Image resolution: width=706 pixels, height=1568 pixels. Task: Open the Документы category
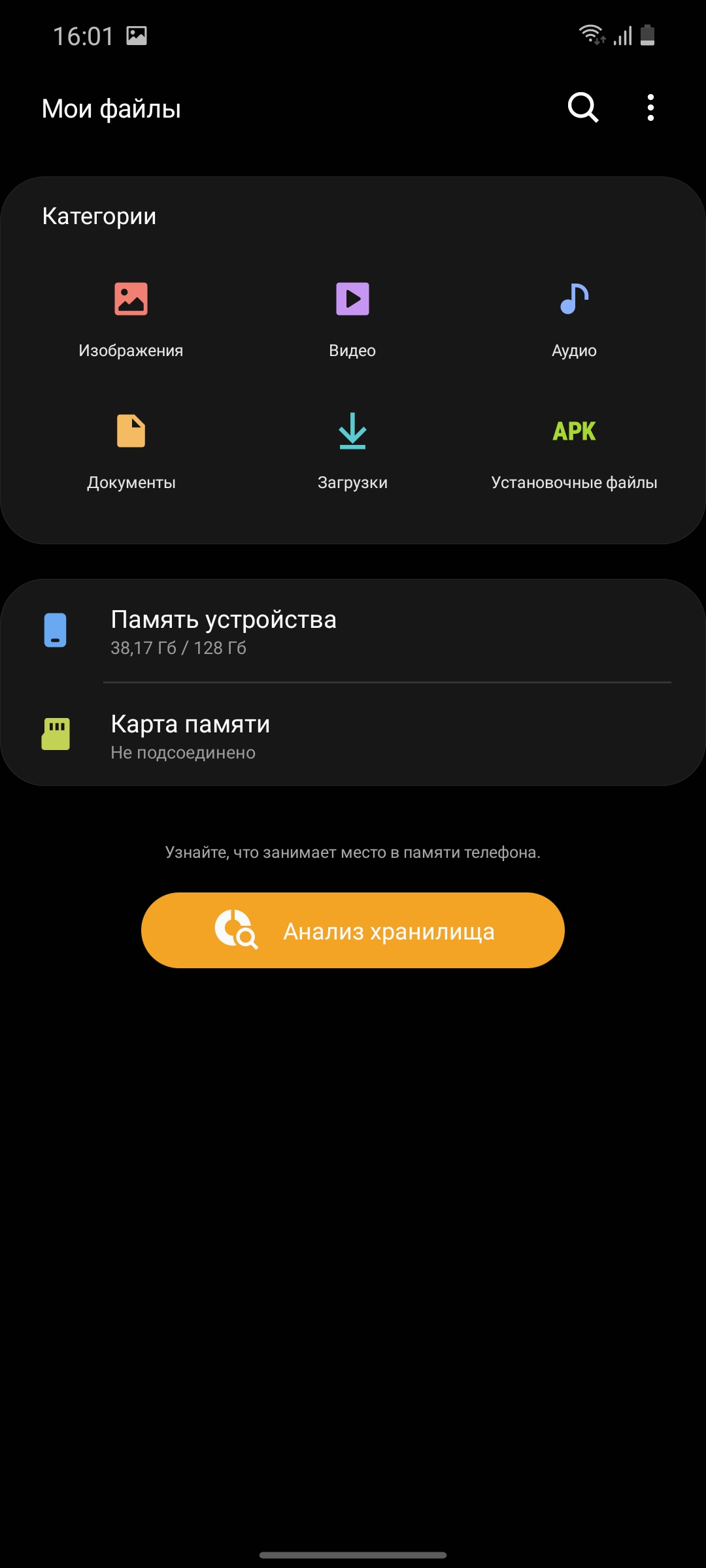click(x=131, y=451)
